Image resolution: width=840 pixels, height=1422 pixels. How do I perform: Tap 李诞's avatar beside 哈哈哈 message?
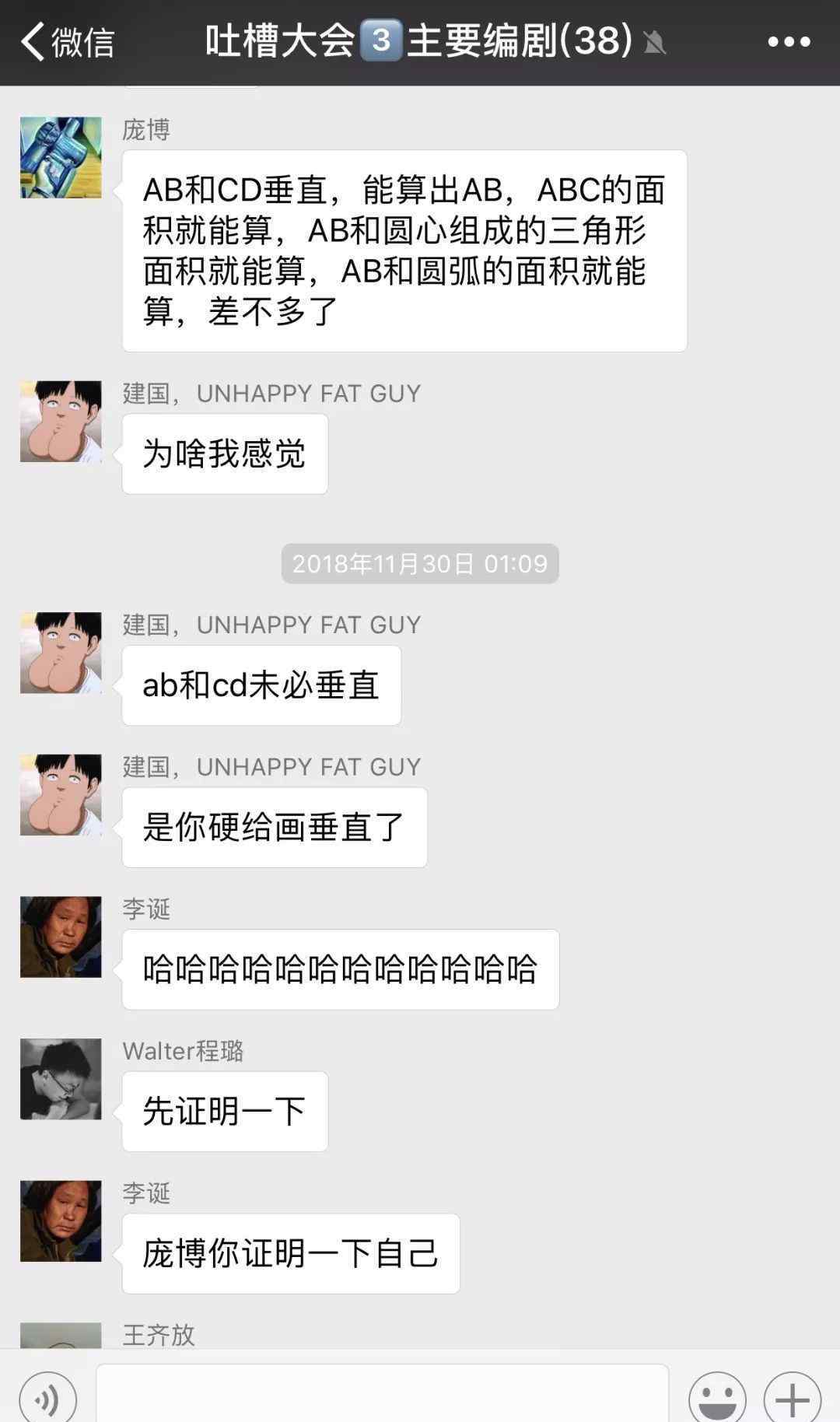pyautogui.click(x=61, y=937)
